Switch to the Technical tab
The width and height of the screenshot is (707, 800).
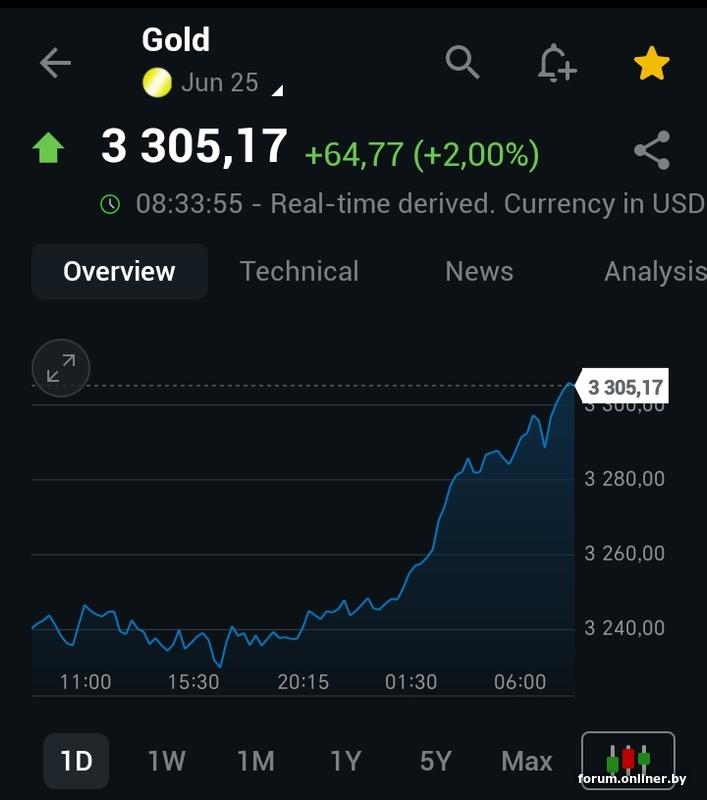point(299,271)
